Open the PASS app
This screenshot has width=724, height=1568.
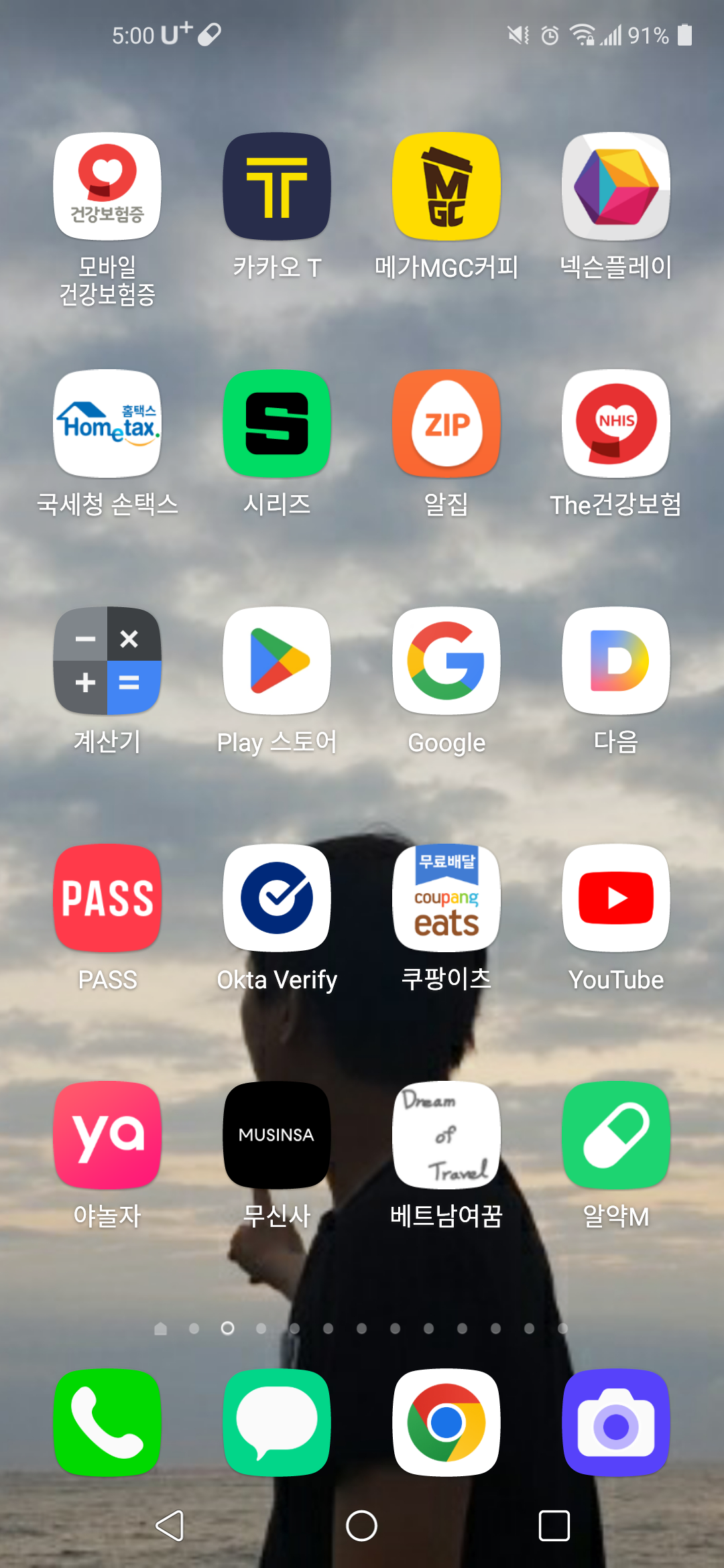tap(107, 898)
